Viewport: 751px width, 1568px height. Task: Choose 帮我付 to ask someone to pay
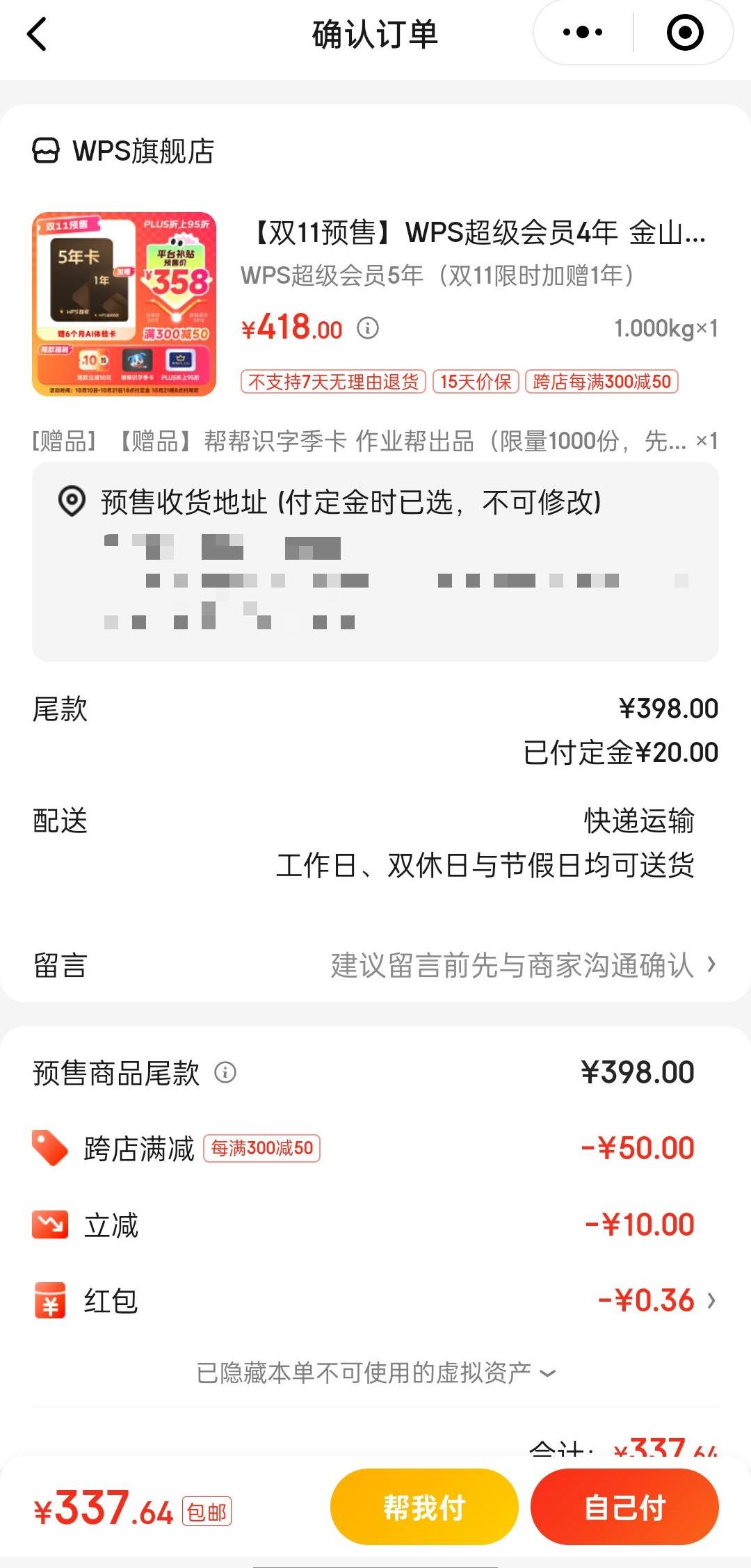click(x=424, y=1508)
